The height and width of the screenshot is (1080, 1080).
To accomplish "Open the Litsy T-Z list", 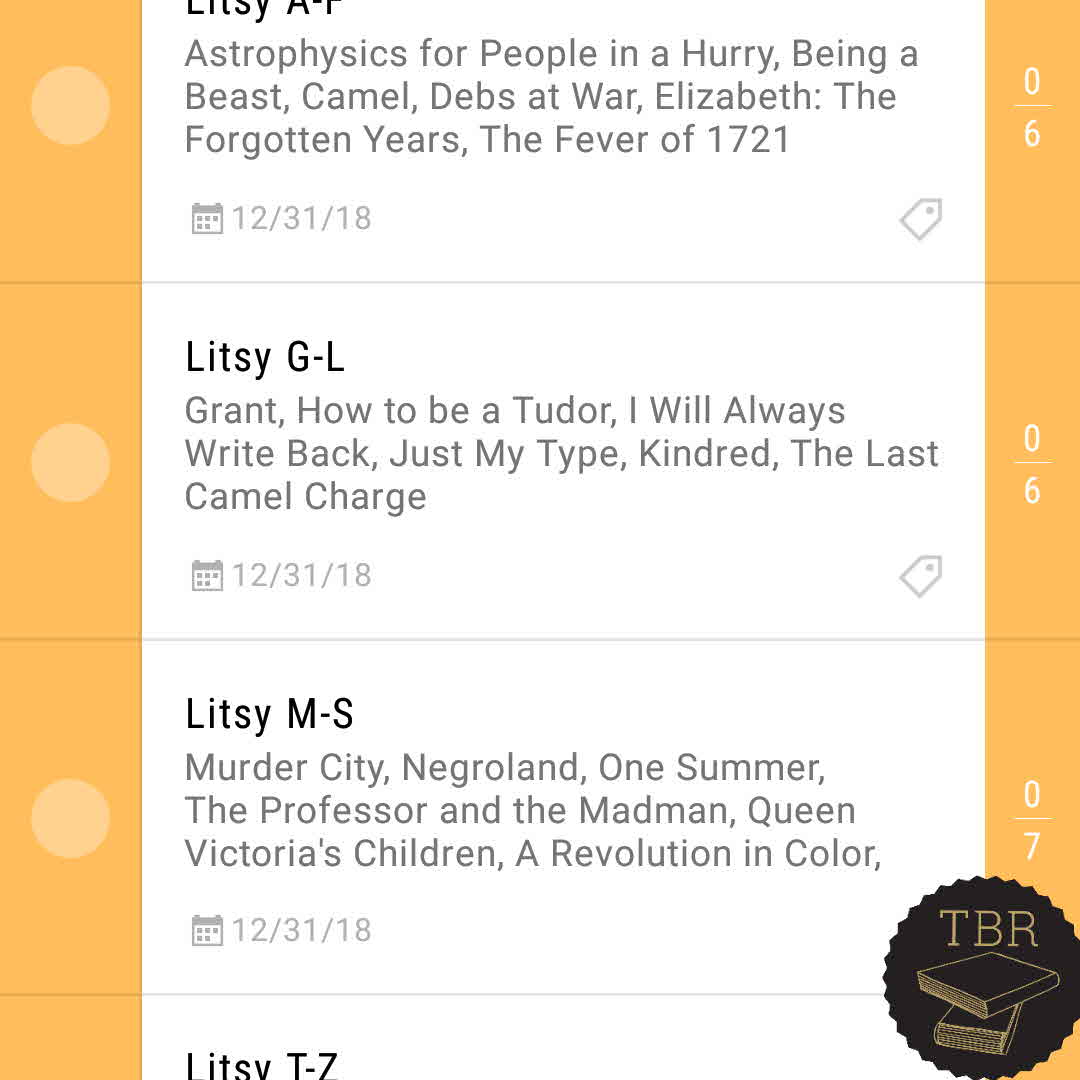I will (x=262, y=1062).
